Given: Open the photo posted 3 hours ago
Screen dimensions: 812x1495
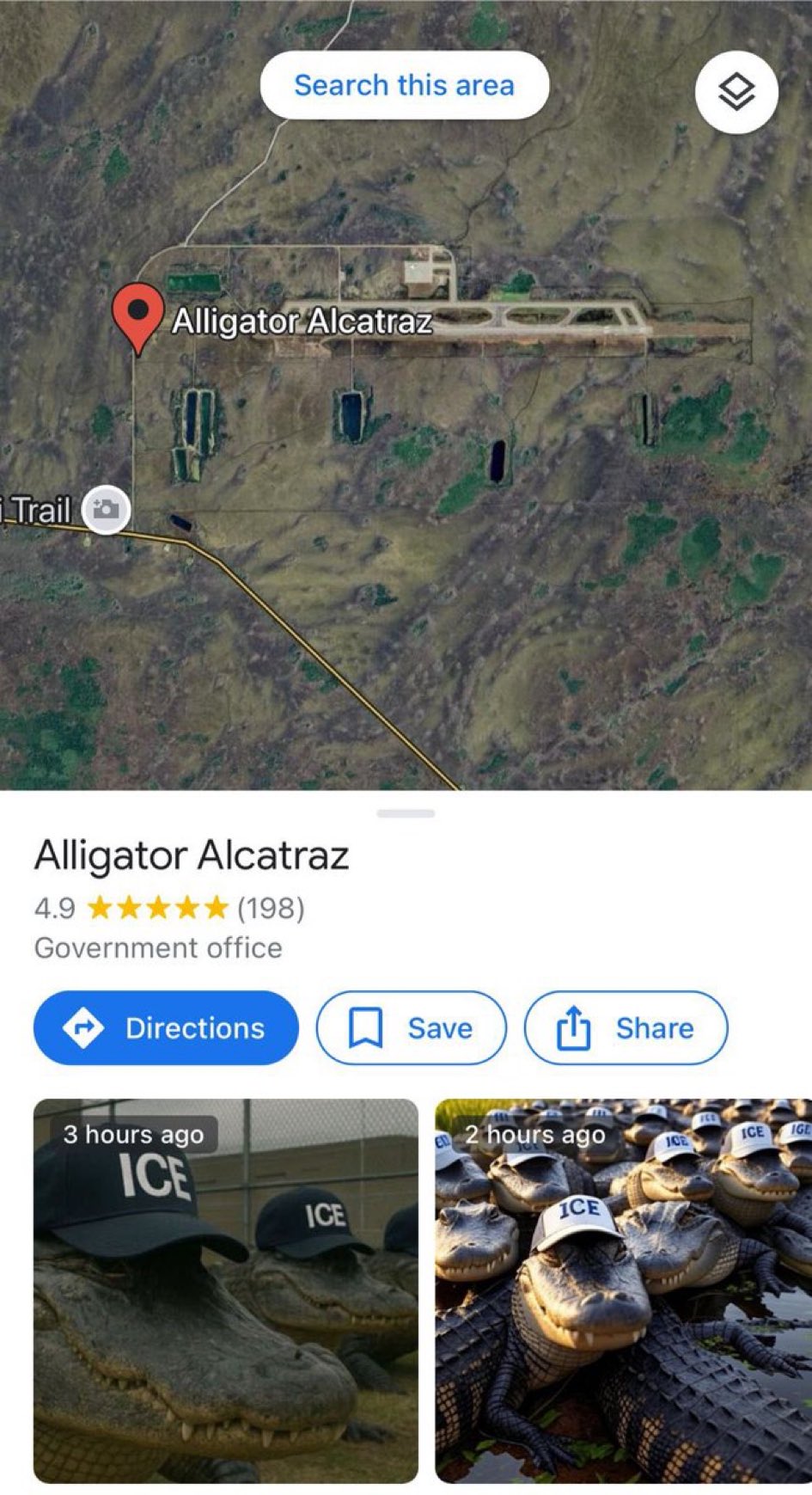Looking at the screenshot, I should (225, 1290).
